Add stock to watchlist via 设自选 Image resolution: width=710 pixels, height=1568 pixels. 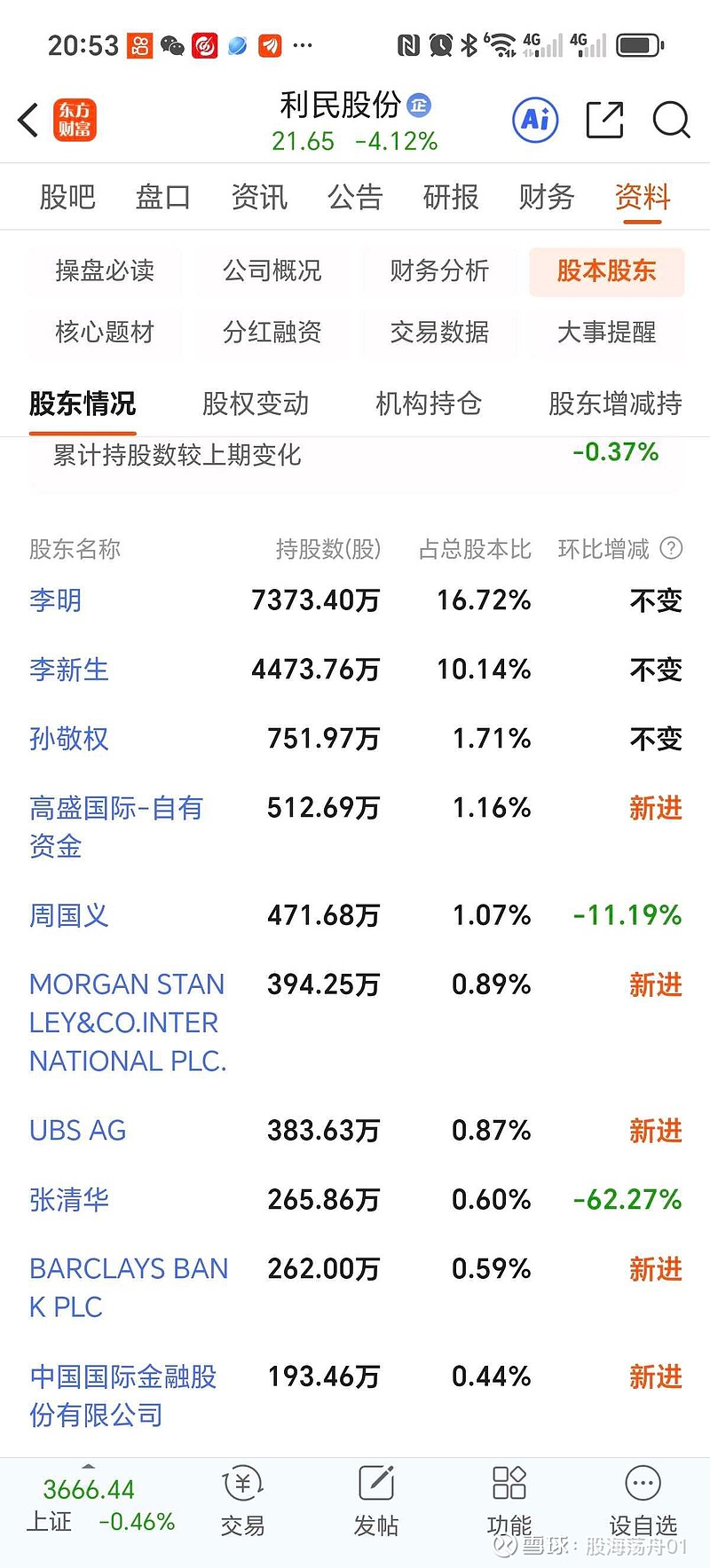pos(643,1501)
